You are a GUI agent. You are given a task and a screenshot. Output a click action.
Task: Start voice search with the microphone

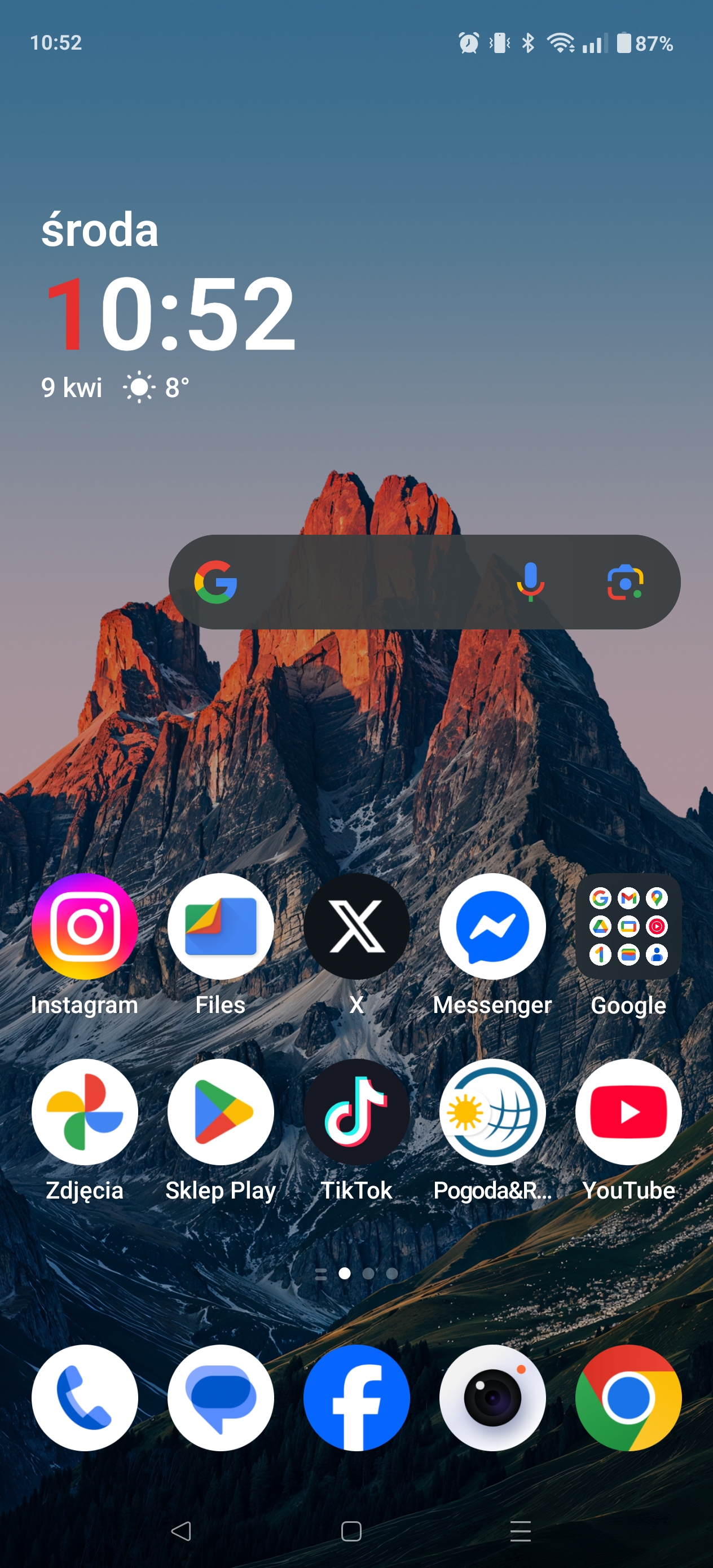point(530,582)
